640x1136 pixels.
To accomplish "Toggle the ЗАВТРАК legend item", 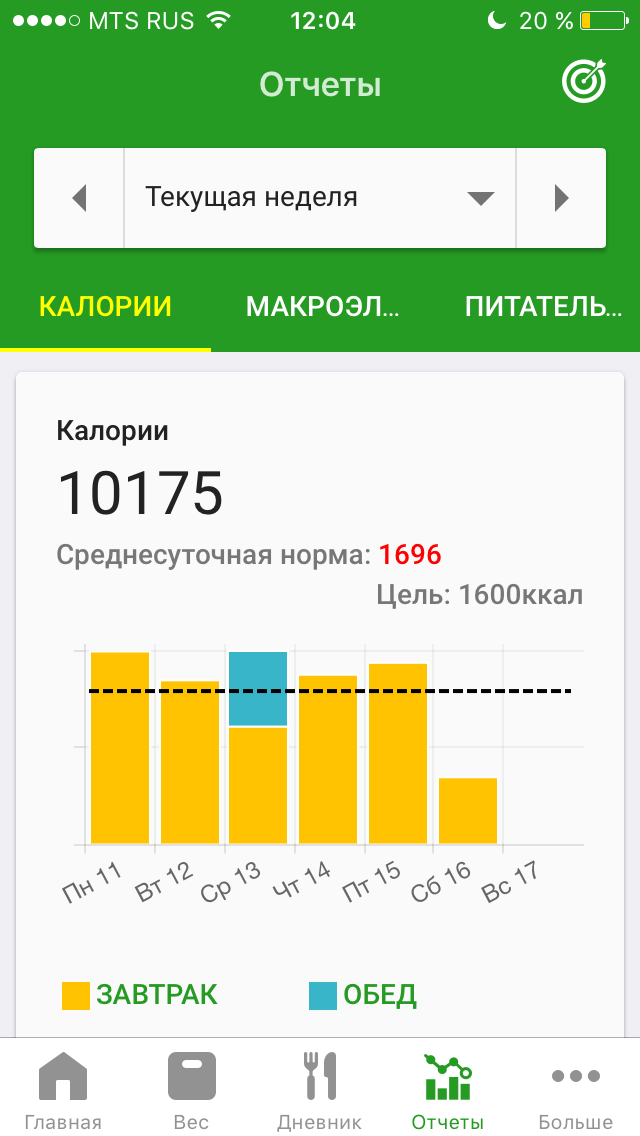I will (140, 995).
